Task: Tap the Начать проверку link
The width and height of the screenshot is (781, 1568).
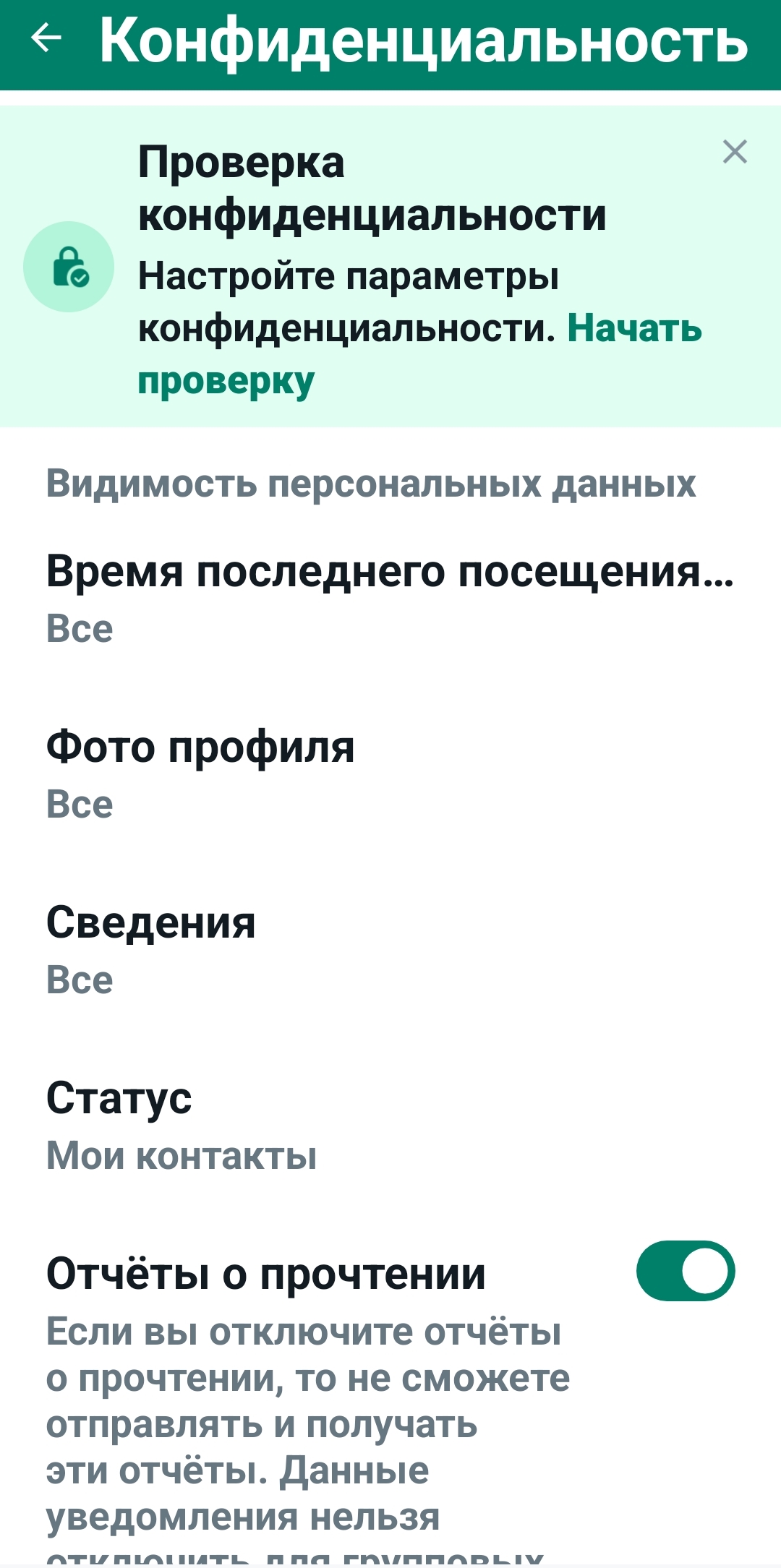Action: click(419, 354)
